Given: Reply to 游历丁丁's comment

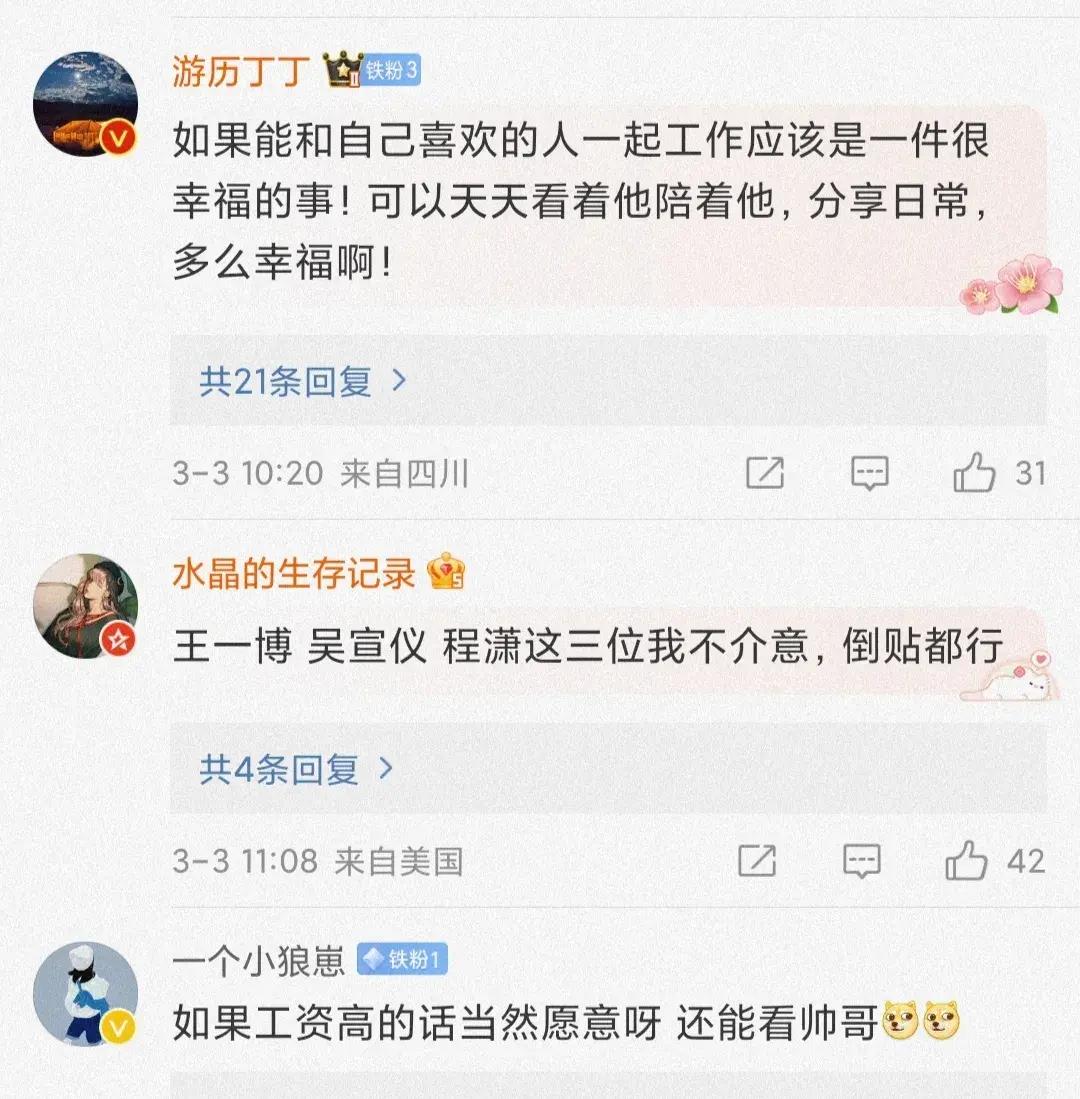Looking at the screenshot, I should click(x=869, y=473).
